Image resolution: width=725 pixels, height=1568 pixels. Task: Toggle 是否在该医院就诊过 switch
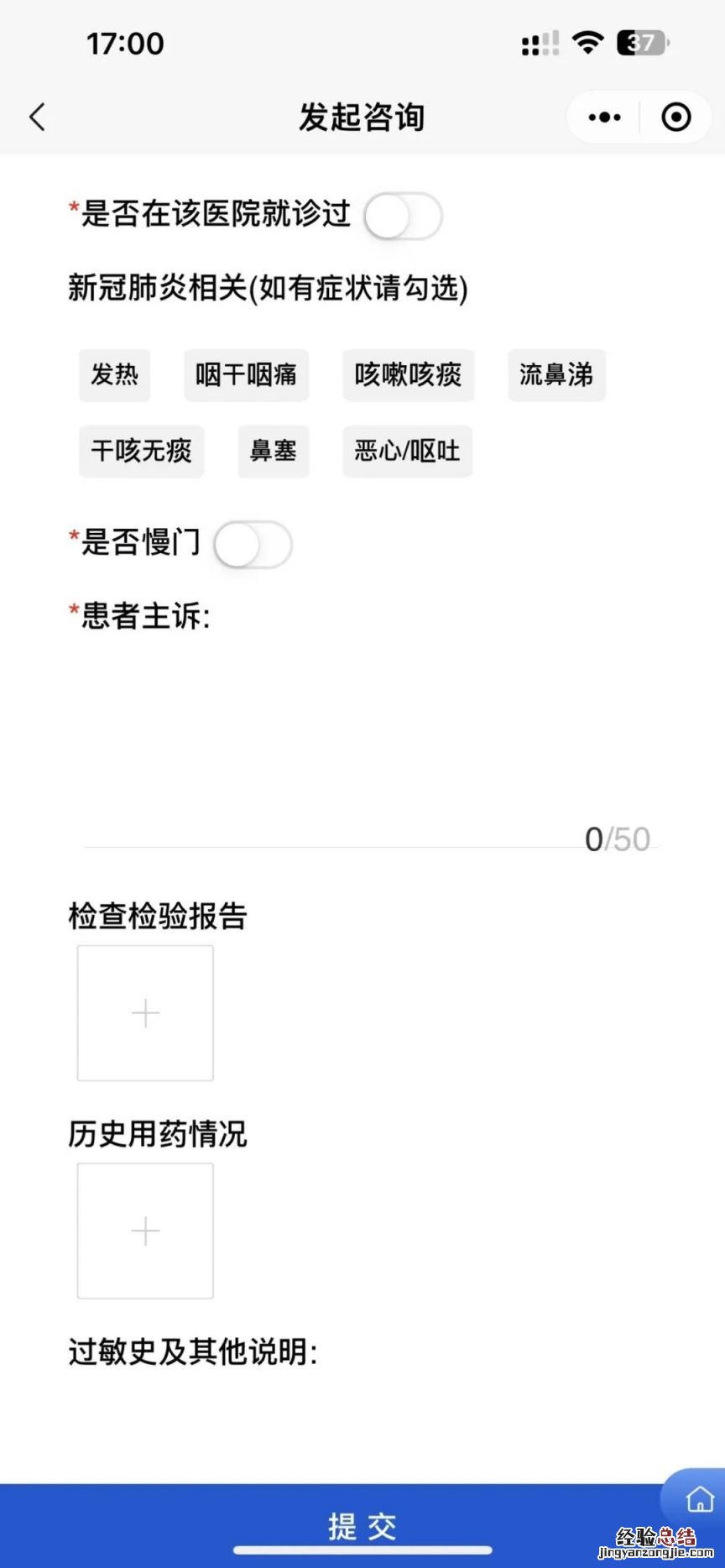pyautogui.click(x=403, y=217)
